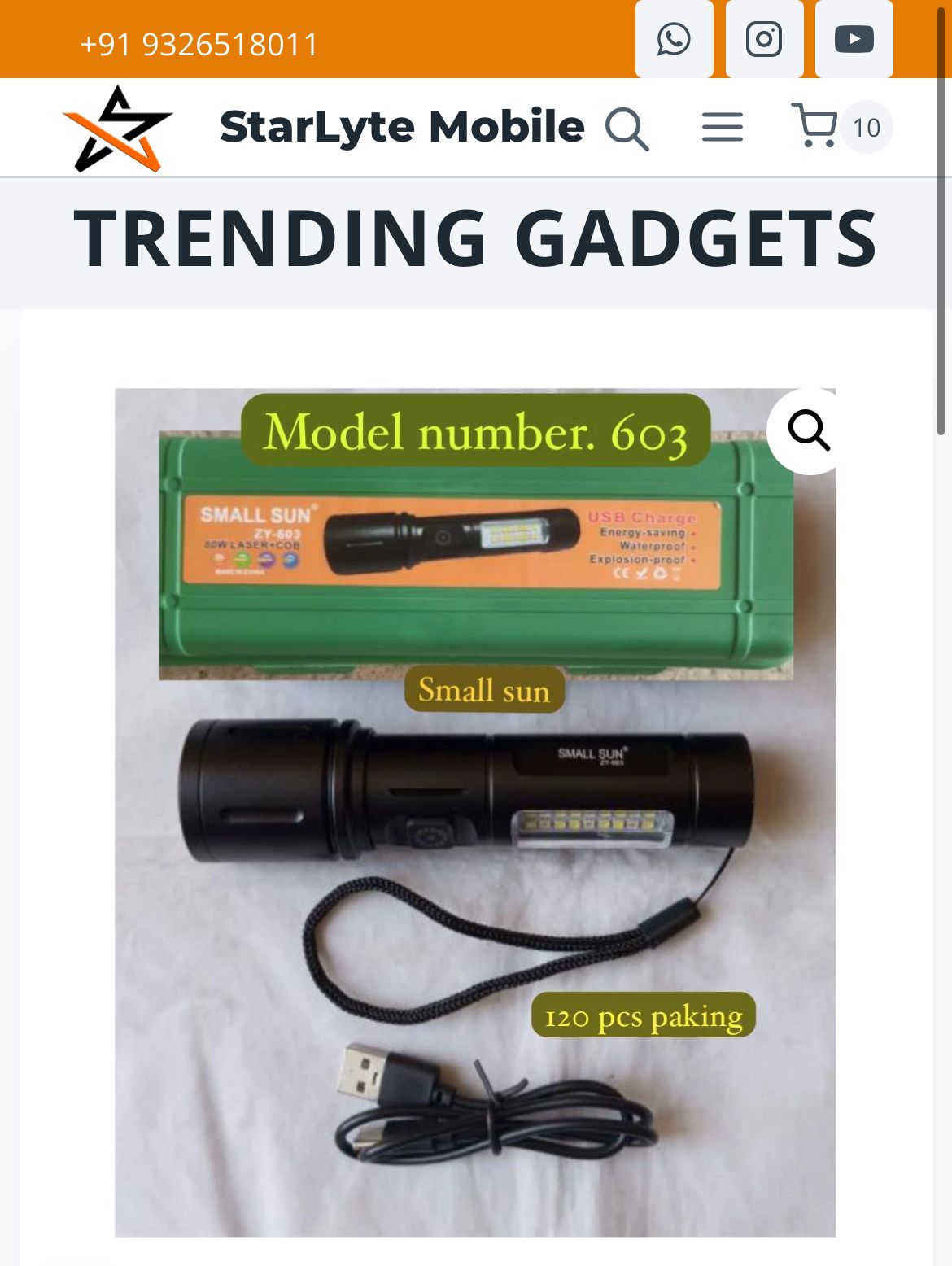Zoom the product image with magnifier button
Screen dimensions: 952x1266
(x=808, y=430)
